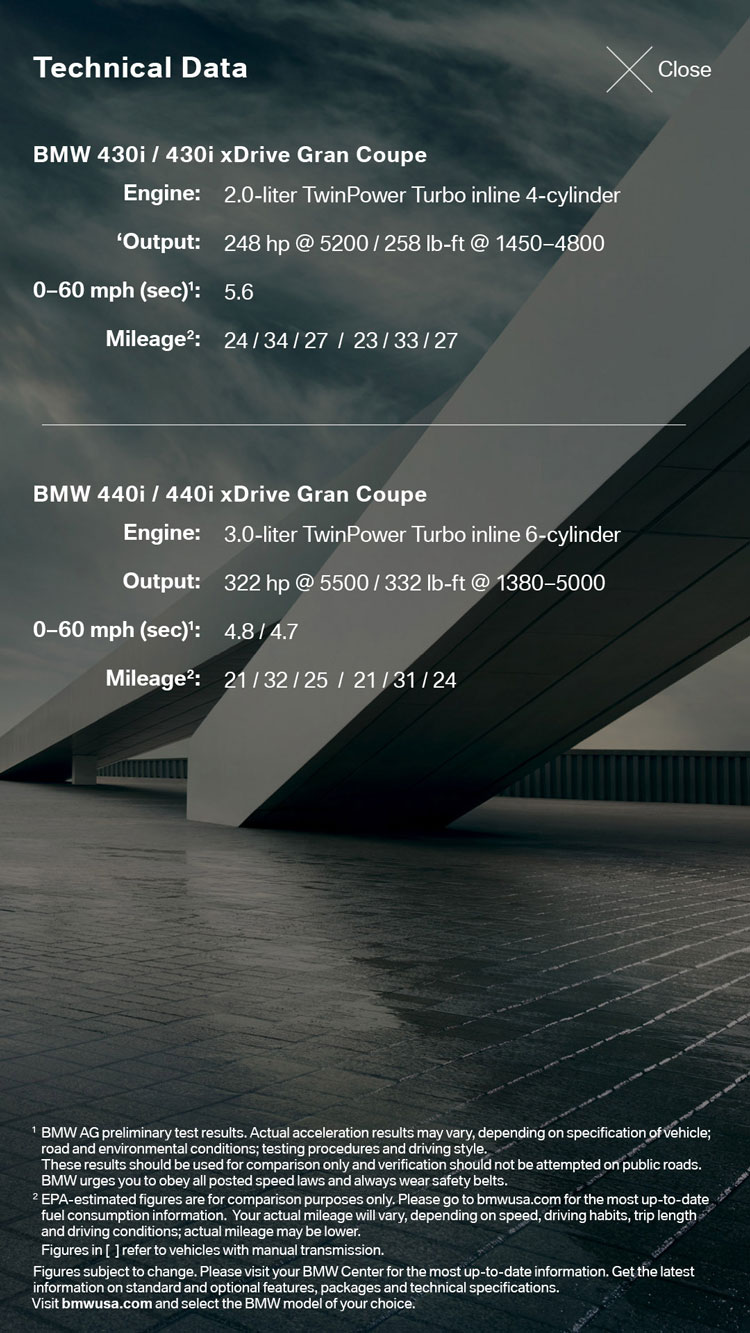The width and height of the screenshot is (750, 1333).
Task: Open the bold bmwusa.com link
Action: [106, 1304]
